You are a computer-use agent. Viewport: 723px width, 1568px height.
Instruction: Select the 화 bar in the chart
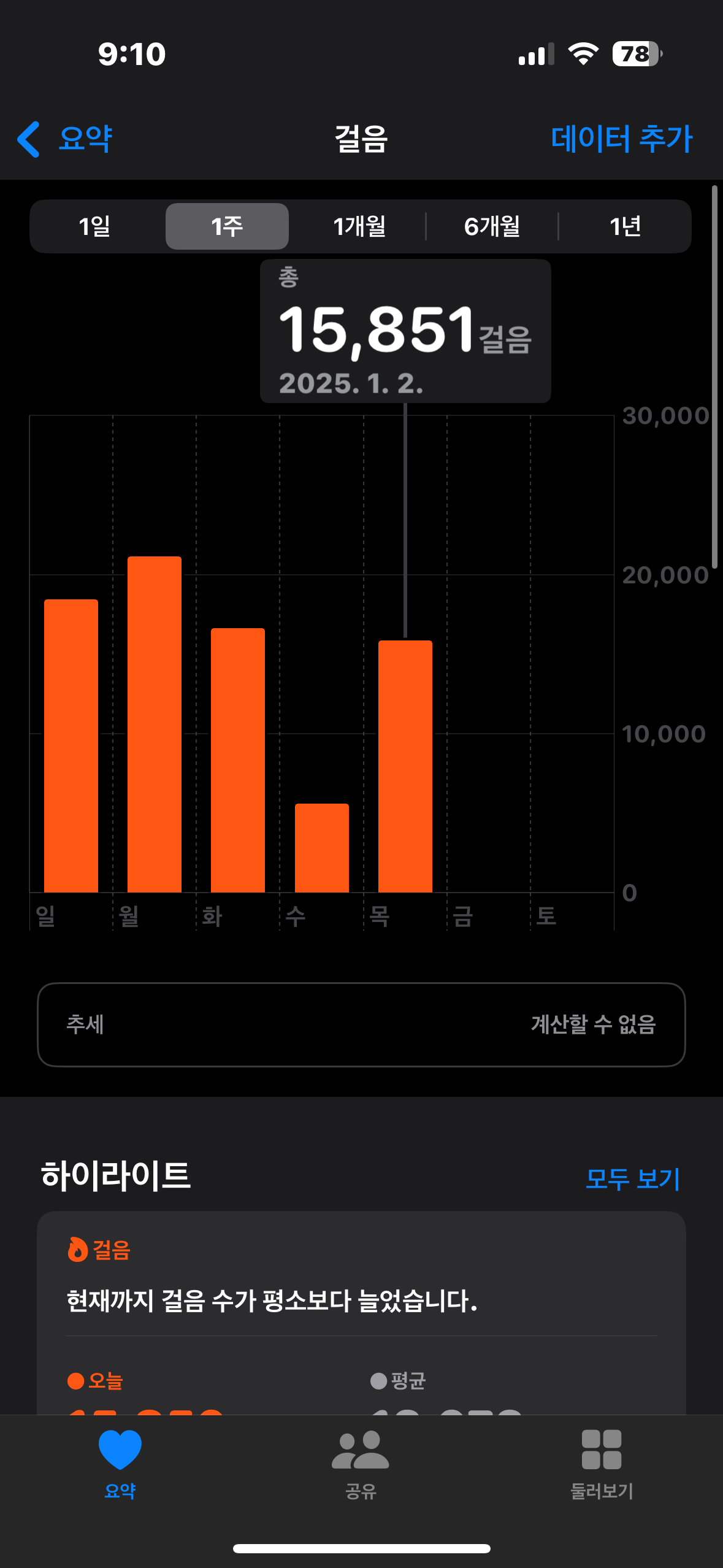[x=238, y=759]
